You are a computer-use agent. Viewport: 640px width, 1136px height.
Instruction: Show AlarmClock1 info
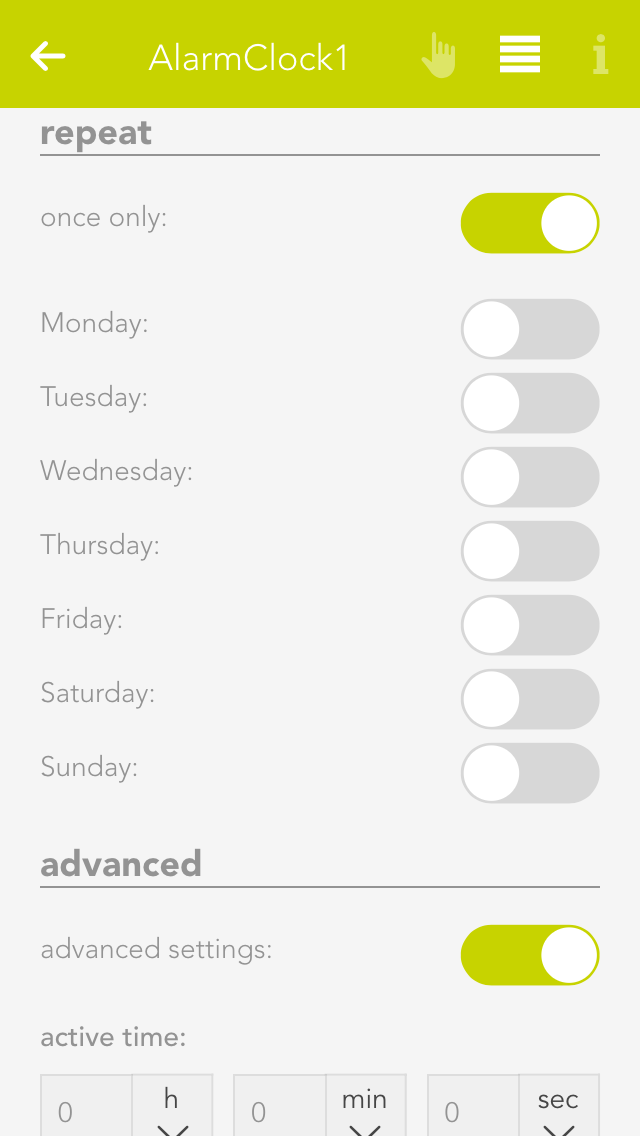[600, 56]
